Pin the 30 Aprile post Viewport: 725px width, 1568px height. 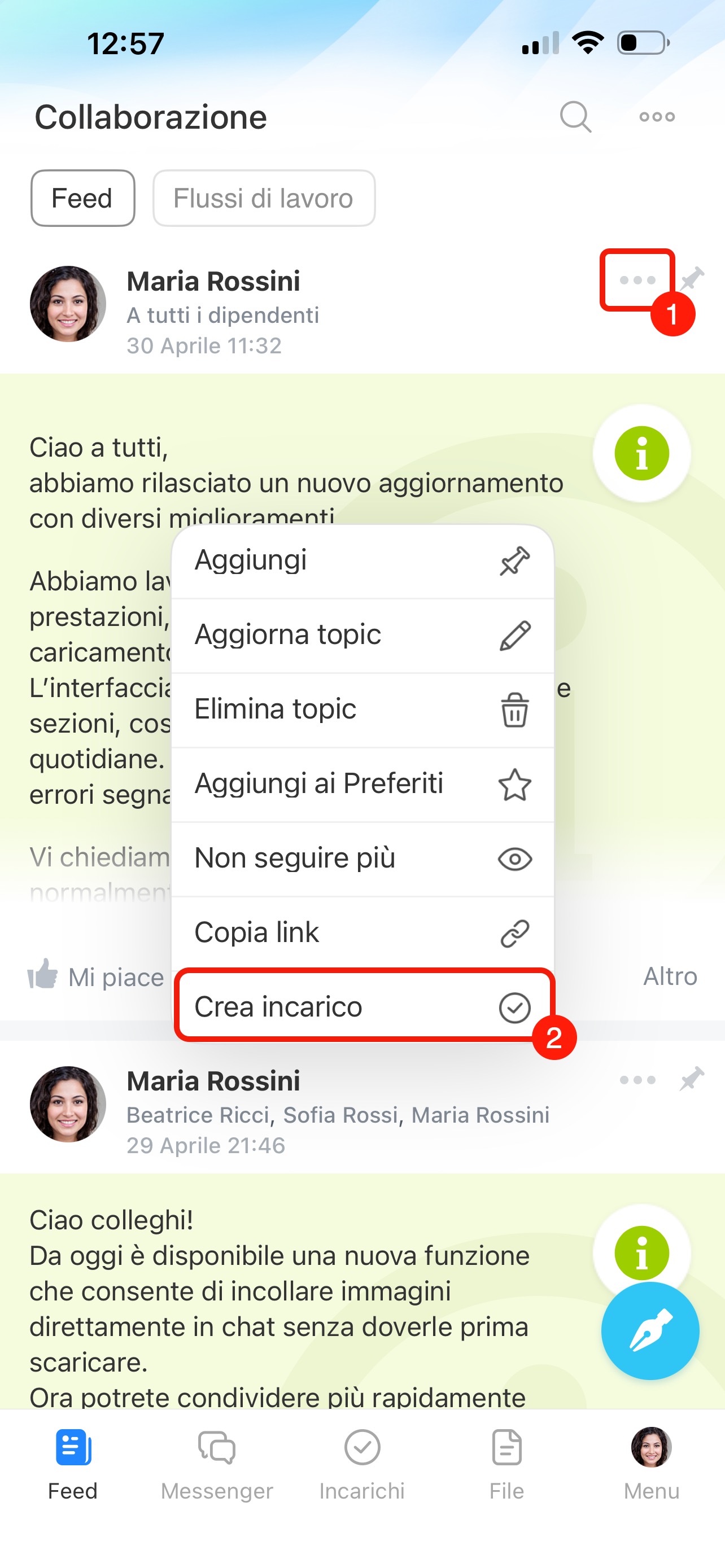click(692, 279)
